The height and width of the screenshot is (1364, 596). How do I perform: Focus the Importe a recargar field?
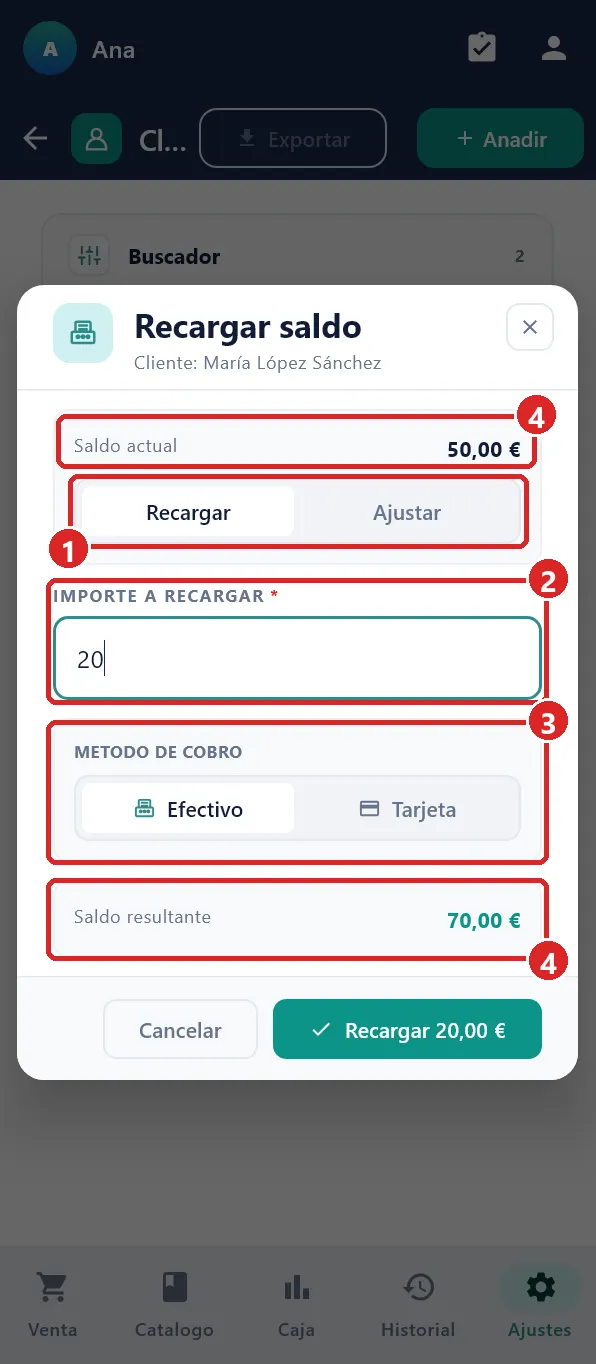(297, 658)
